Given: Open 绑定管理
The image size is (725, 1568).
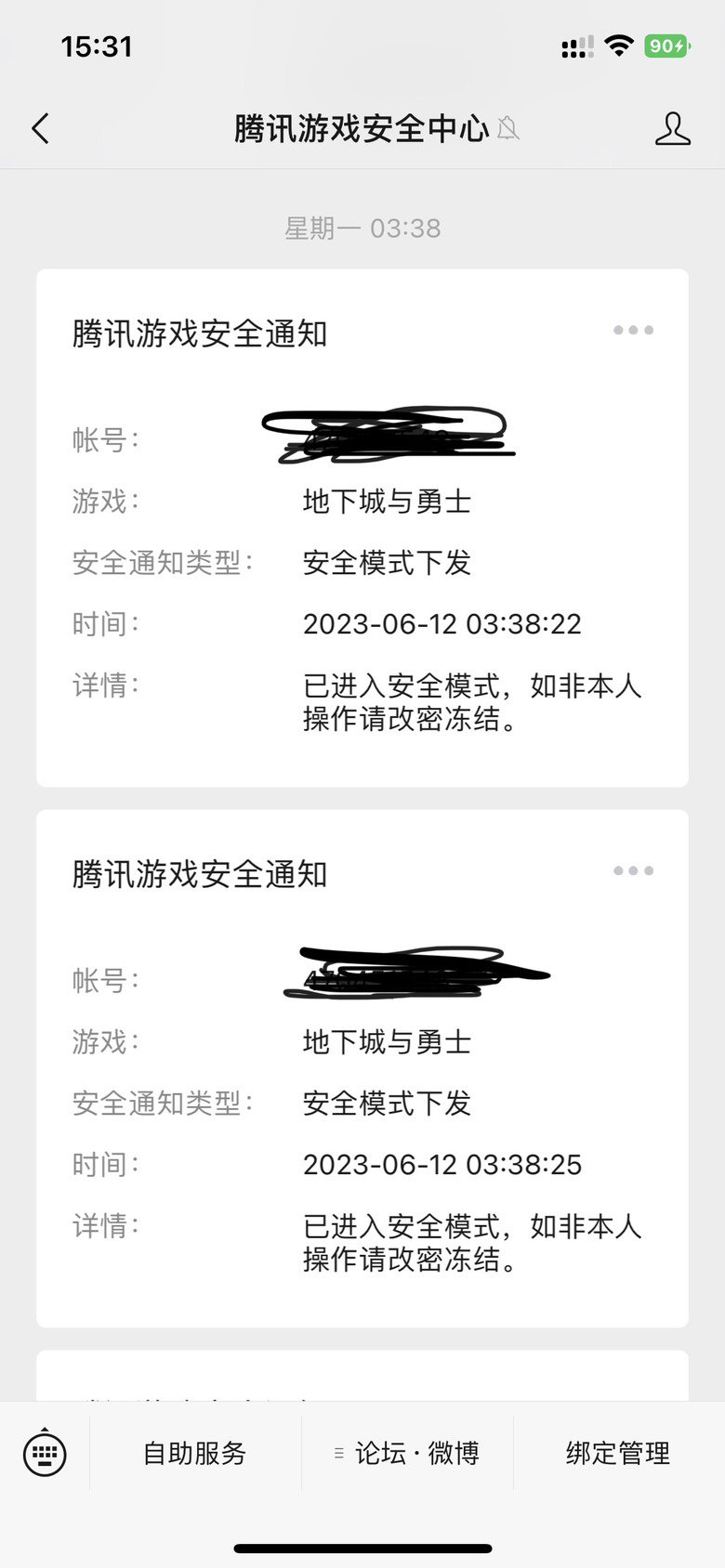Looking at the screenshot, I should (618, 1453).
